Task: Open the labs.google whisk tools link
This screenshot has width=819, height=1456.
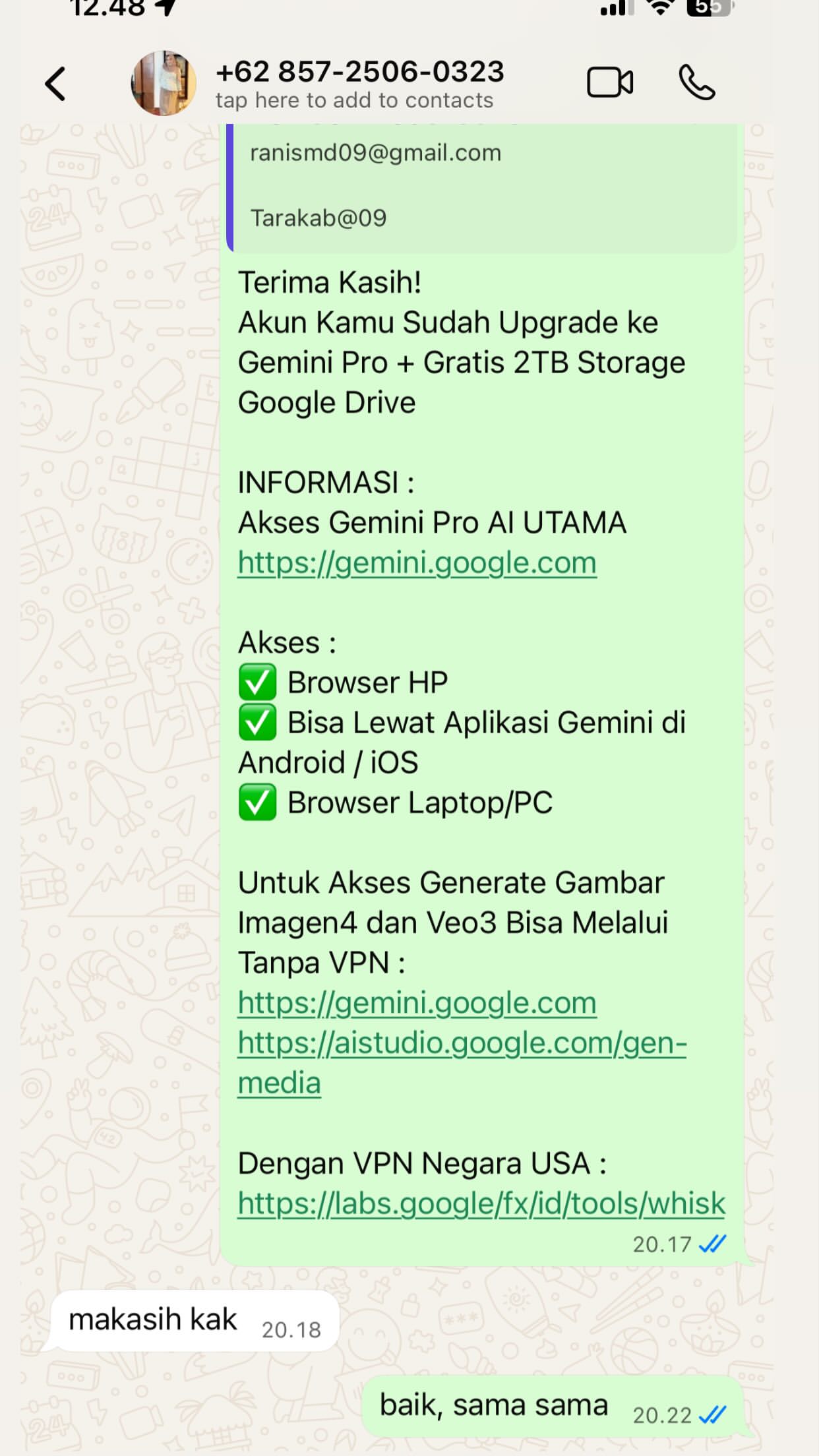Action: 481,1203
